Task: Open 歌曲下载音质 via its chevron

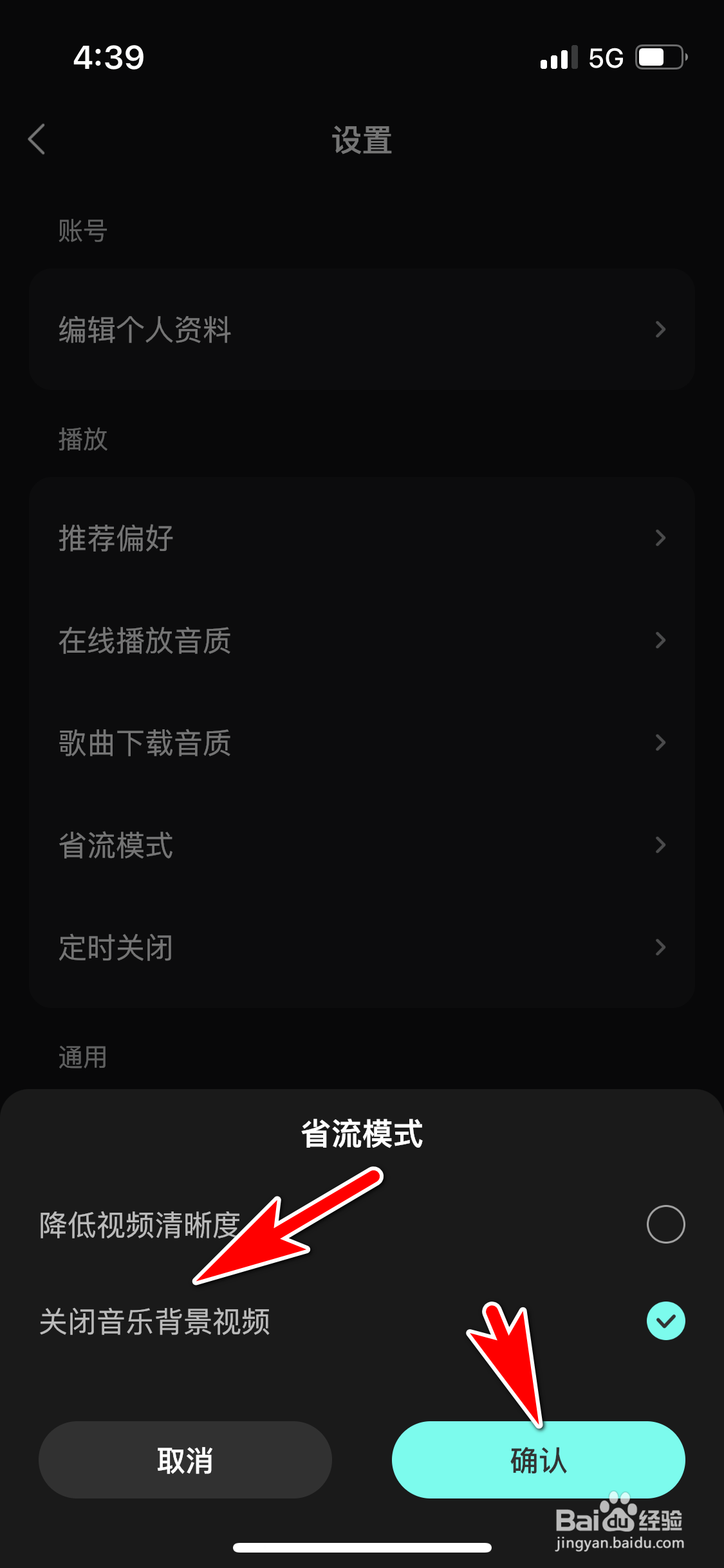Action: click(x=660, y=743)
